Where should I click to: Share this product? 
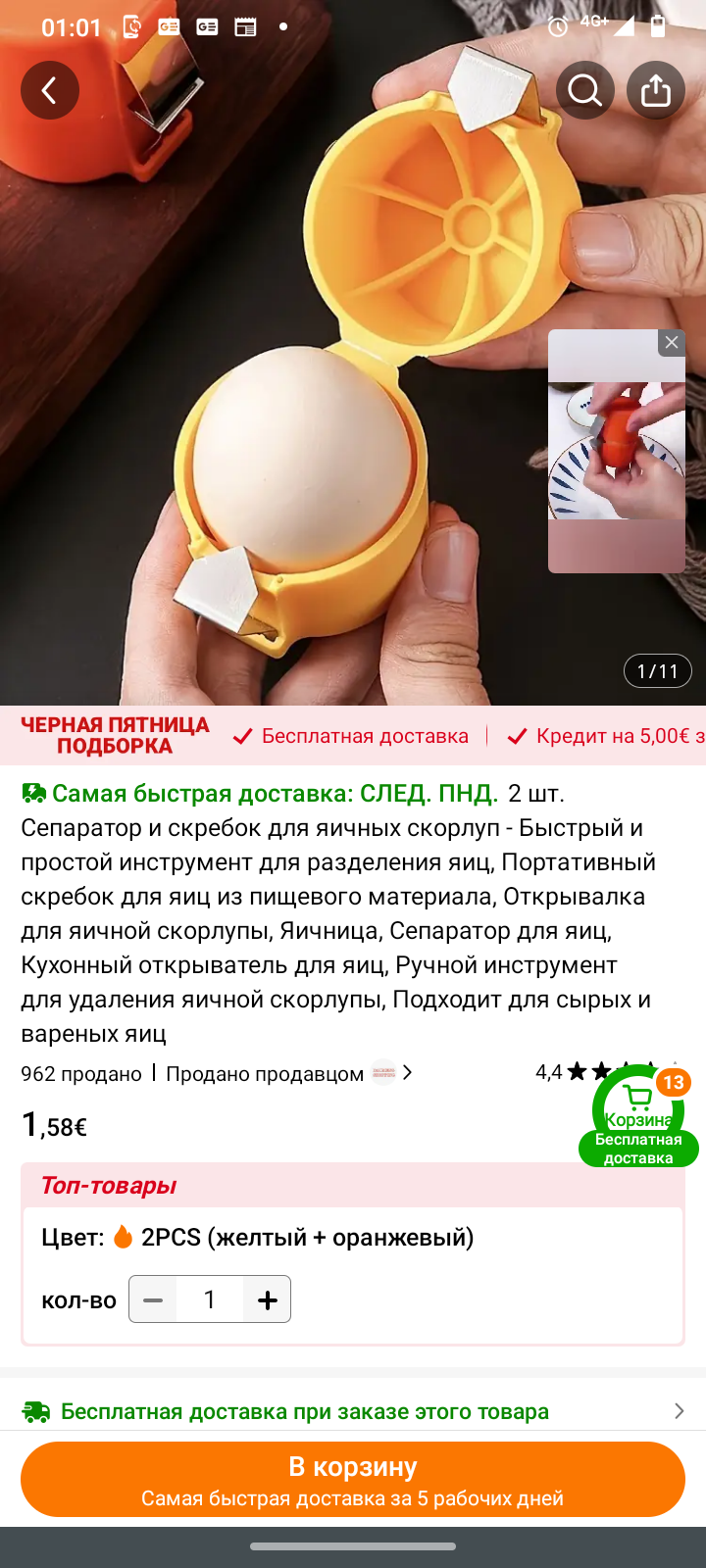pyautogui.click(x=655, y=90)
